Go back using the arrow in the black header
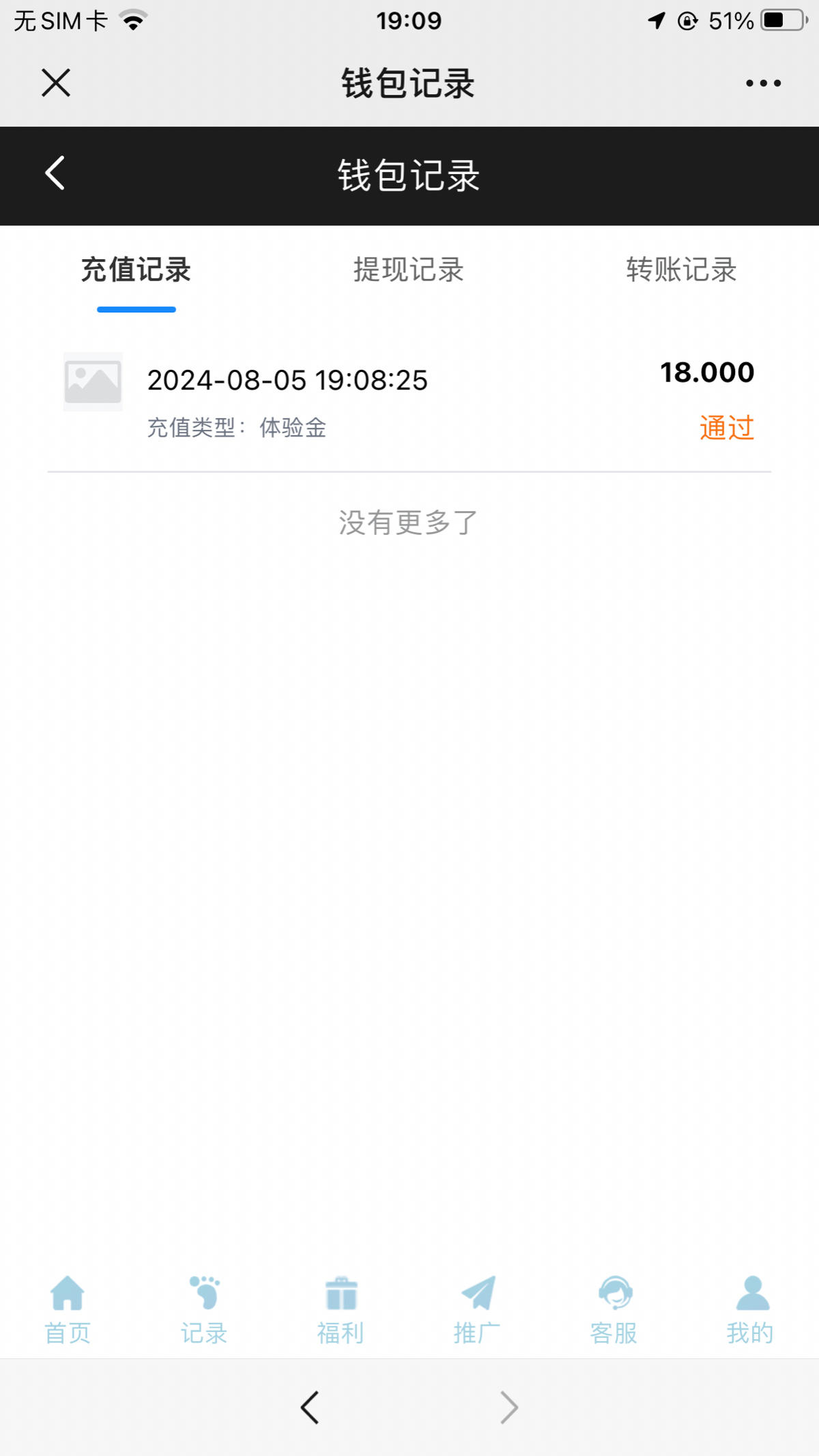The height and width of the screenshot is (1456, 819). [55, 173]
